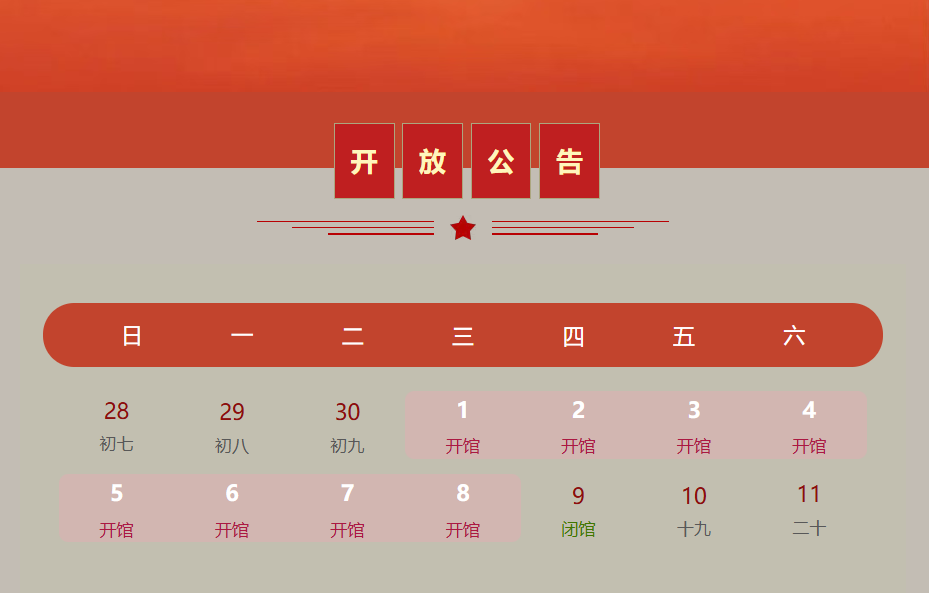Select date 1 marked 开馆
This screenshot has height=593, width=929.
pos(463,426)
